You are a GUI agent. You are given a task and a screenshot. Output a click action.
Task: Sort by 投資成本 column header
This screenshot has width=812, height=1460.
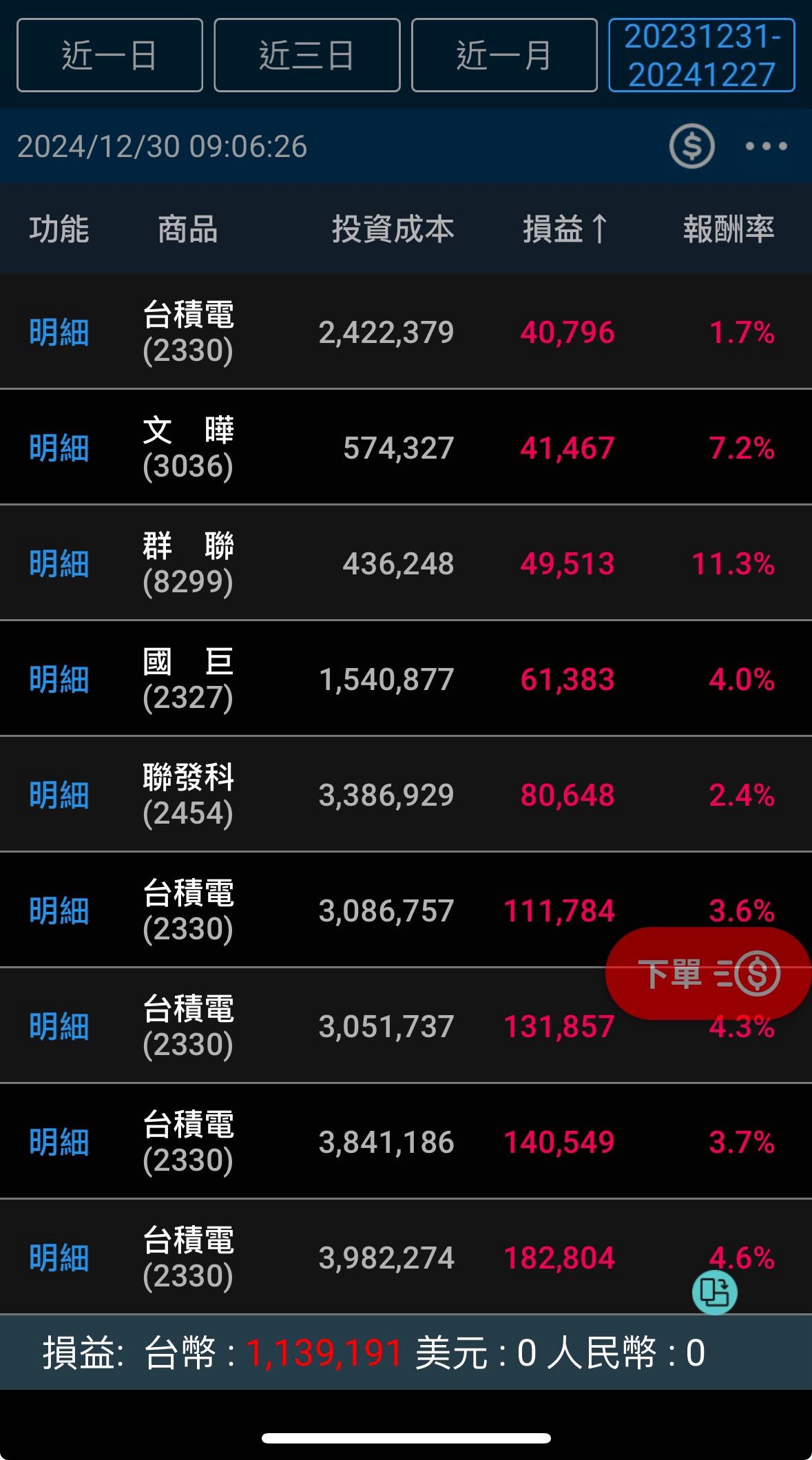coord(393,229)
